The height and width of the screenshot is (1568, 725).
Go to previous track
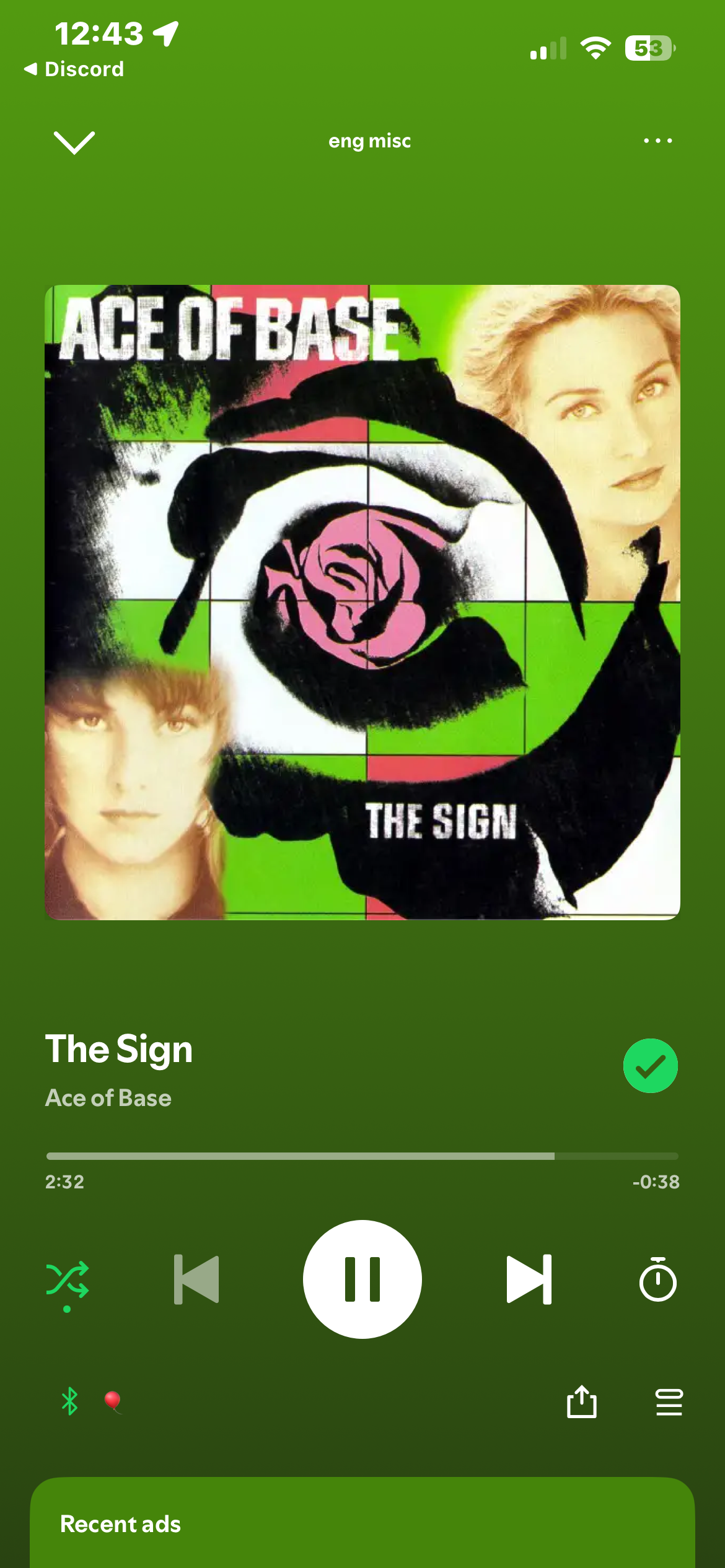(197, 1279)
